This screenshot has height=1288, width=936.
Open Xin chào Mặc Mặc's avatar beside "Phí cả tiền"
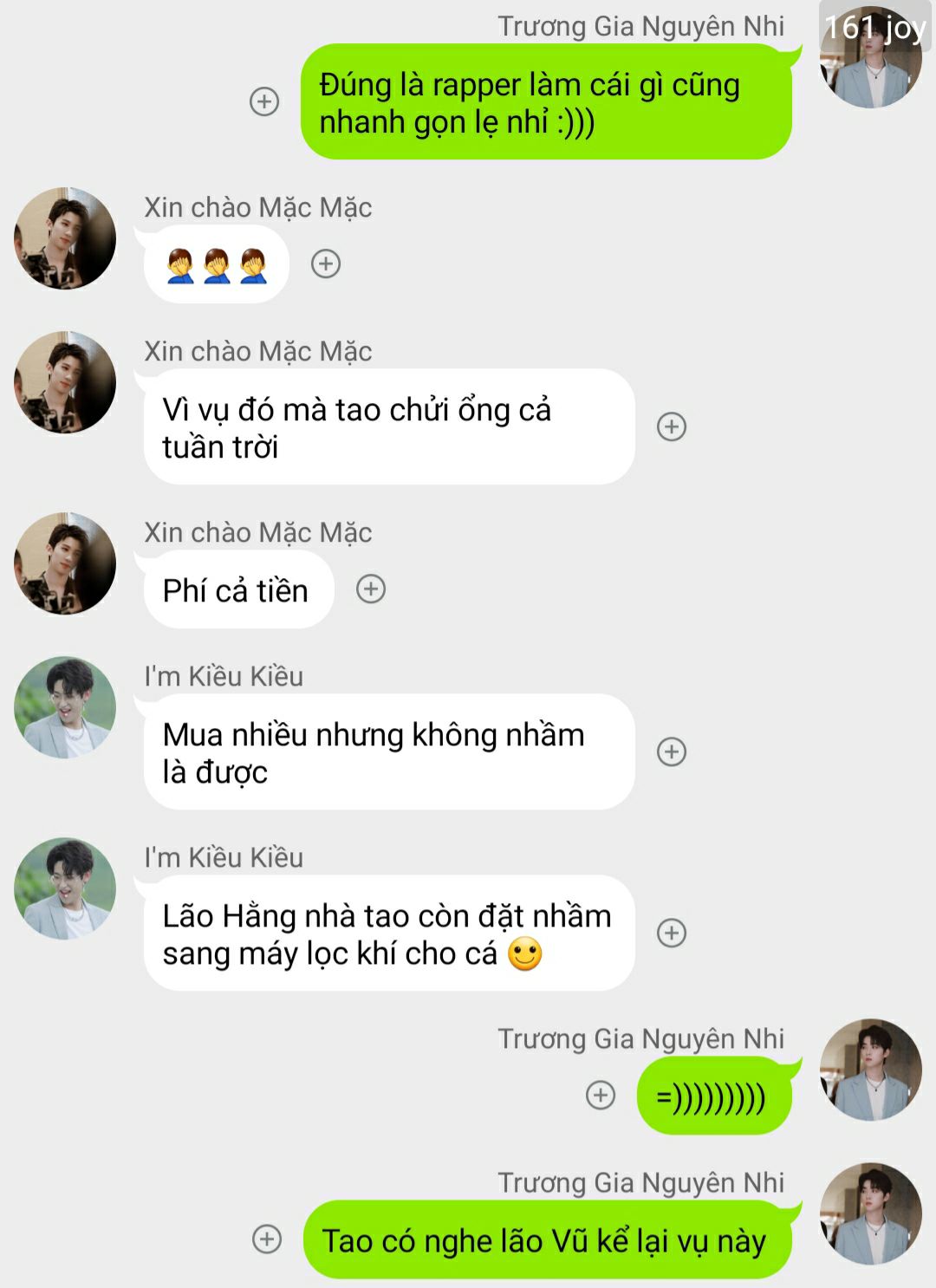tap(65, 563)
